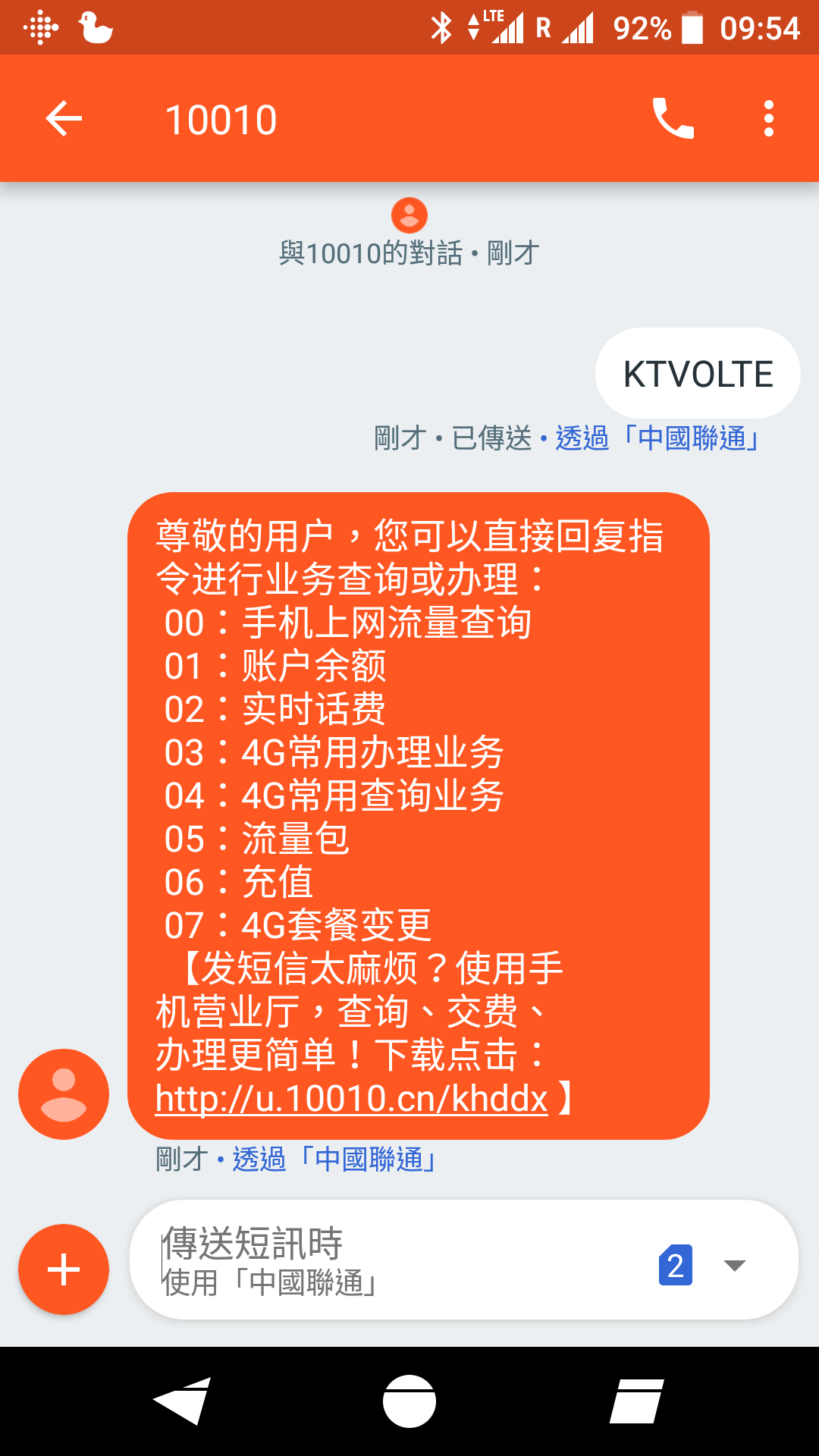Open the SIM 2 selector dropdown
The height and width of the screenshot is (1456, 819).
pyautogui.click(x=704, y=1265)
